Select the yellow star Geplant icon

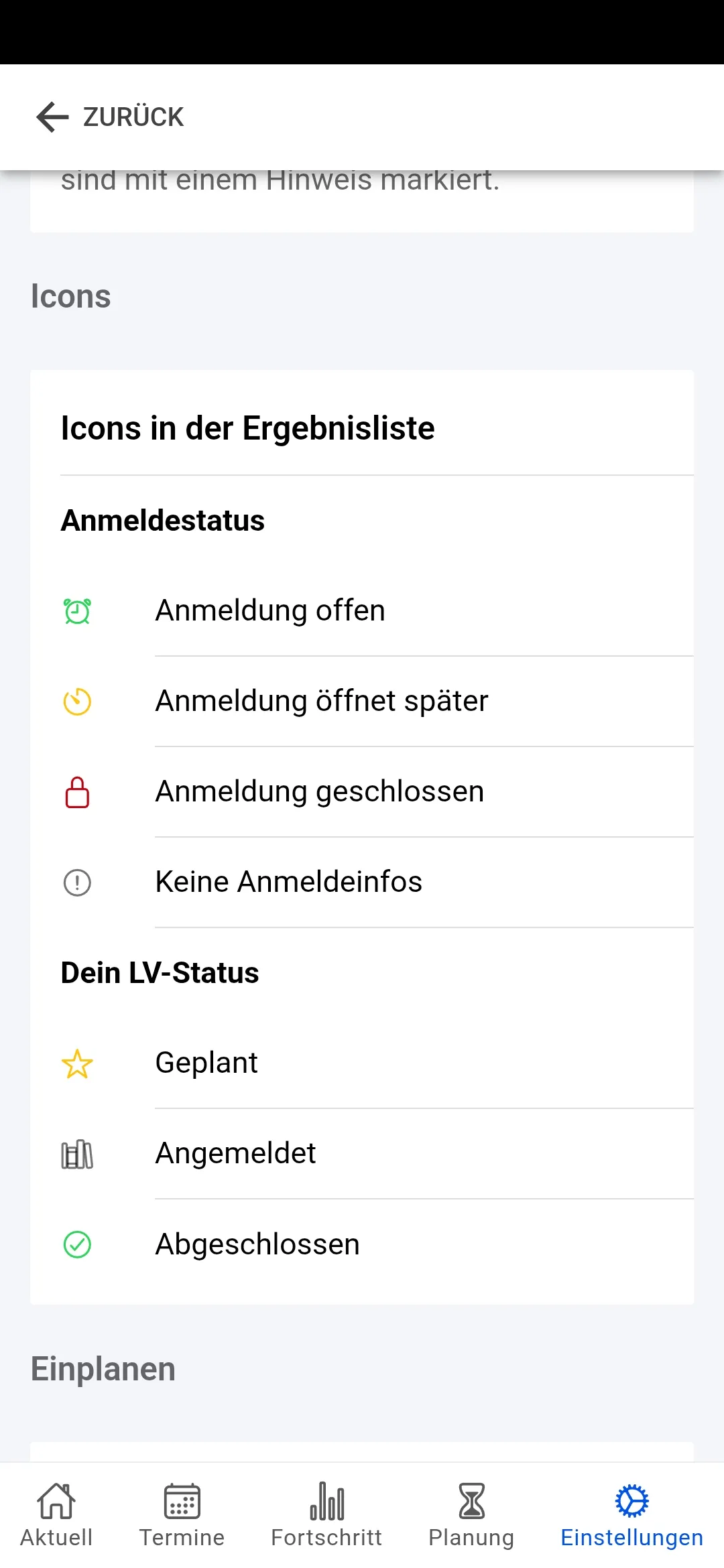click(76, 1063)
